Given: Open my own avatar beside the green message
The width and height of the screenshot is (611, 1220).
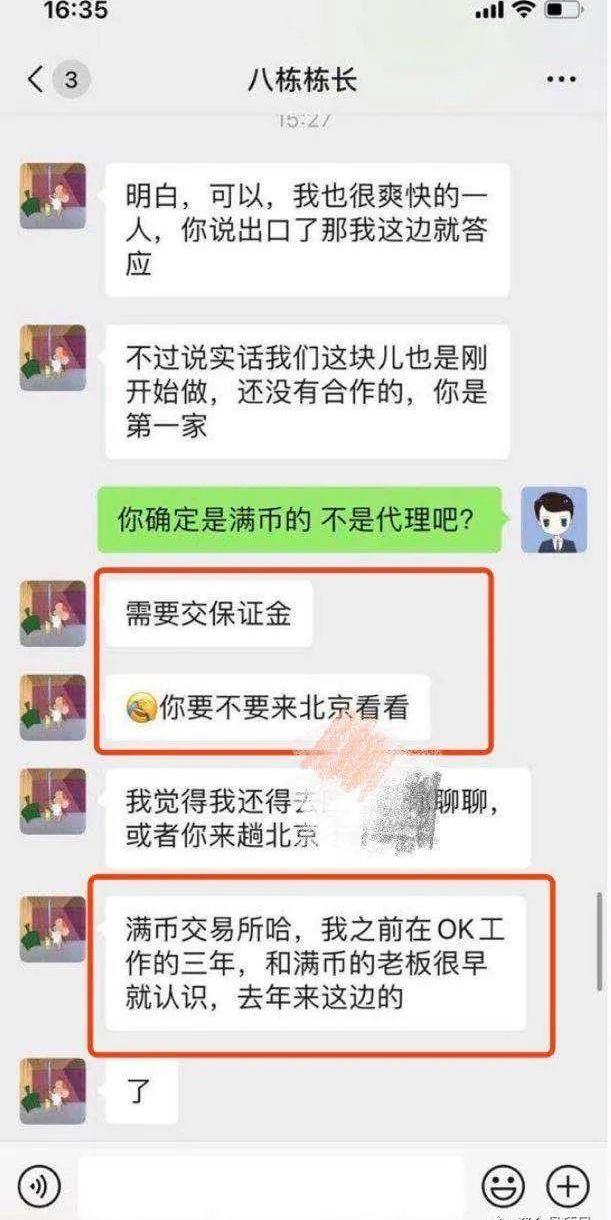Looking at the screenshot, I should coord(554,520).
